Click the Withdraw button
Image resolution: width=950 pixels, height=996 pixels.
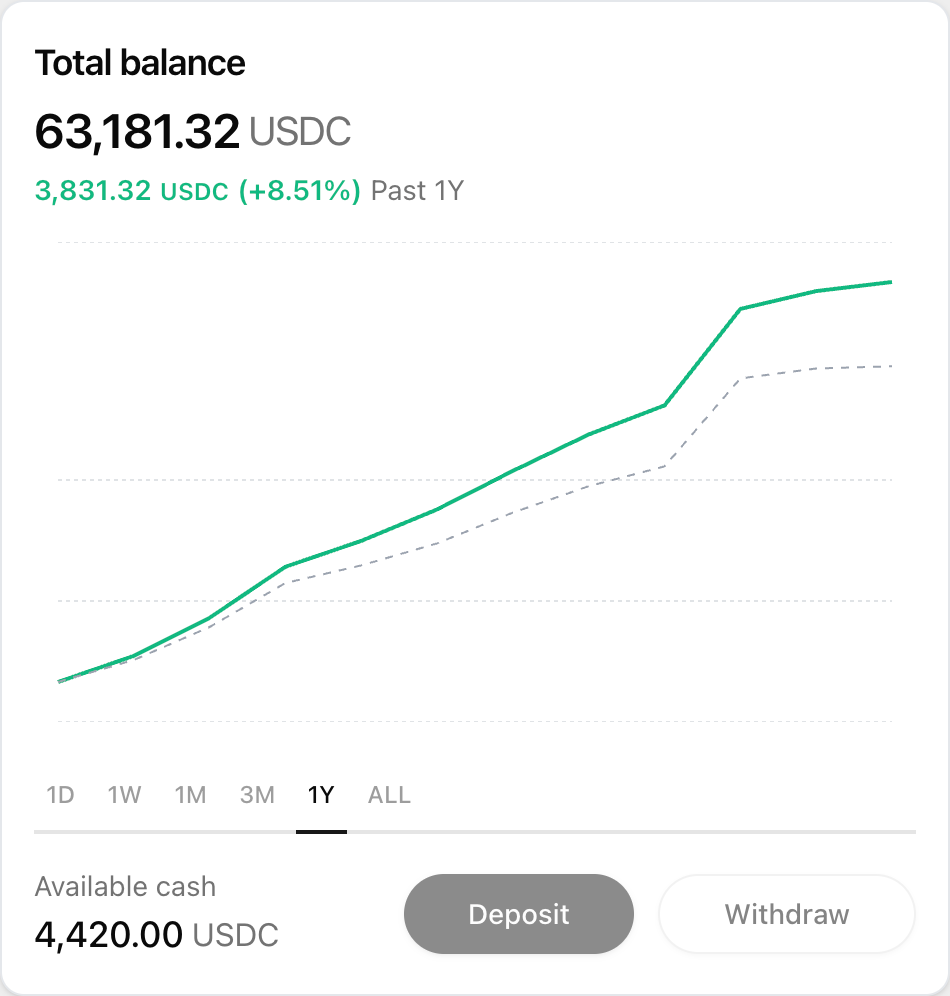point(786,913)
